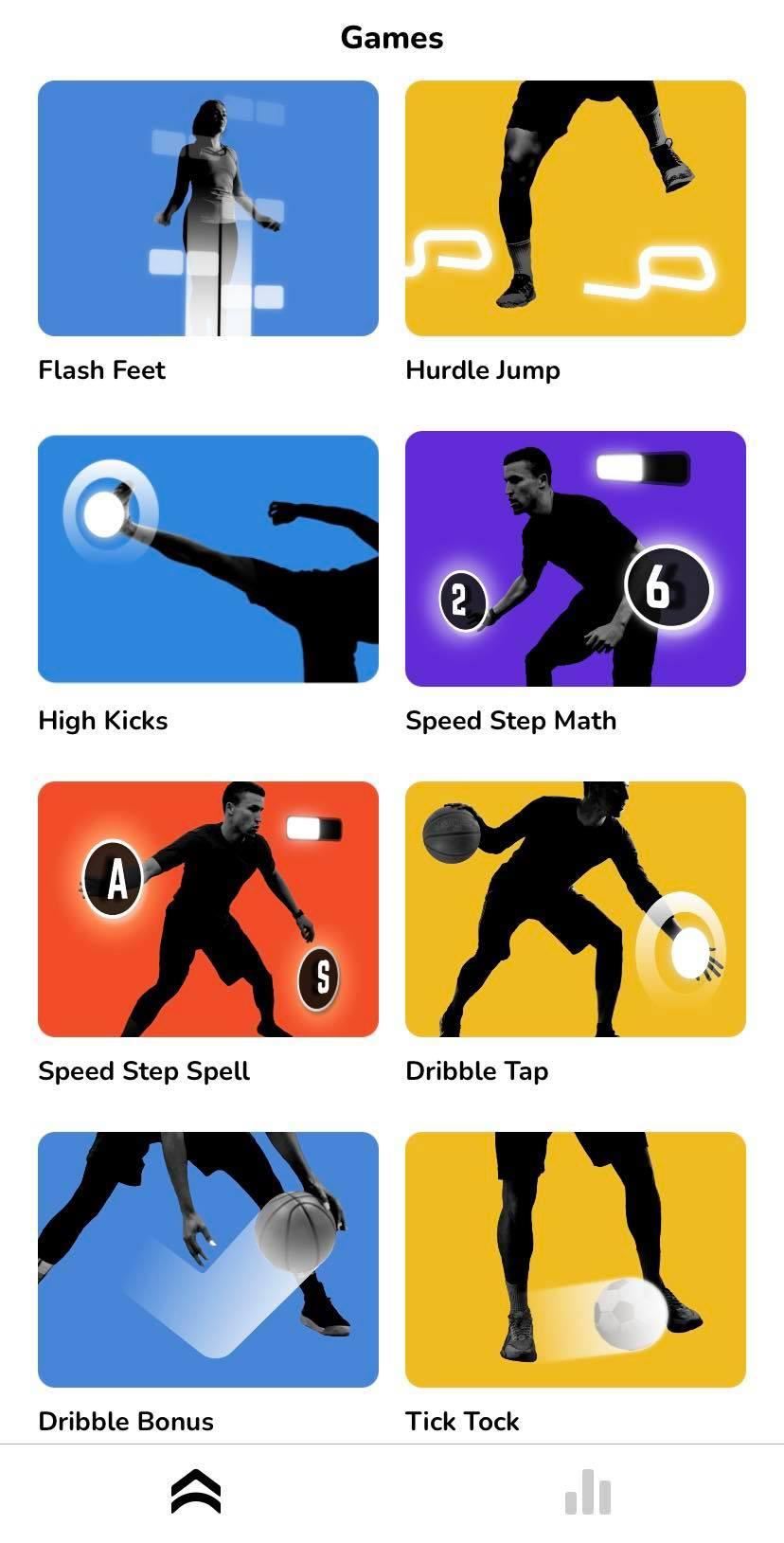The height and width of the screenshot is (1543, 784).
Task: Select the High Kicks game tile
Action: (x=207, y=559)
